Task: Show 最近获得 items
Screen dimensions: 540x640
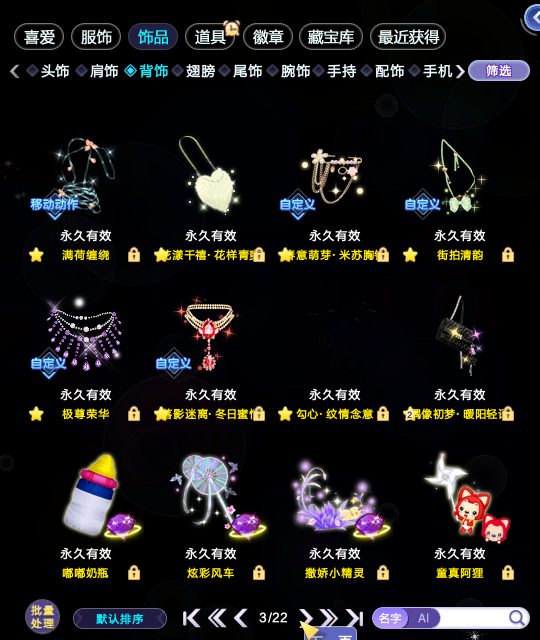Action: click(x=408, y=37)
